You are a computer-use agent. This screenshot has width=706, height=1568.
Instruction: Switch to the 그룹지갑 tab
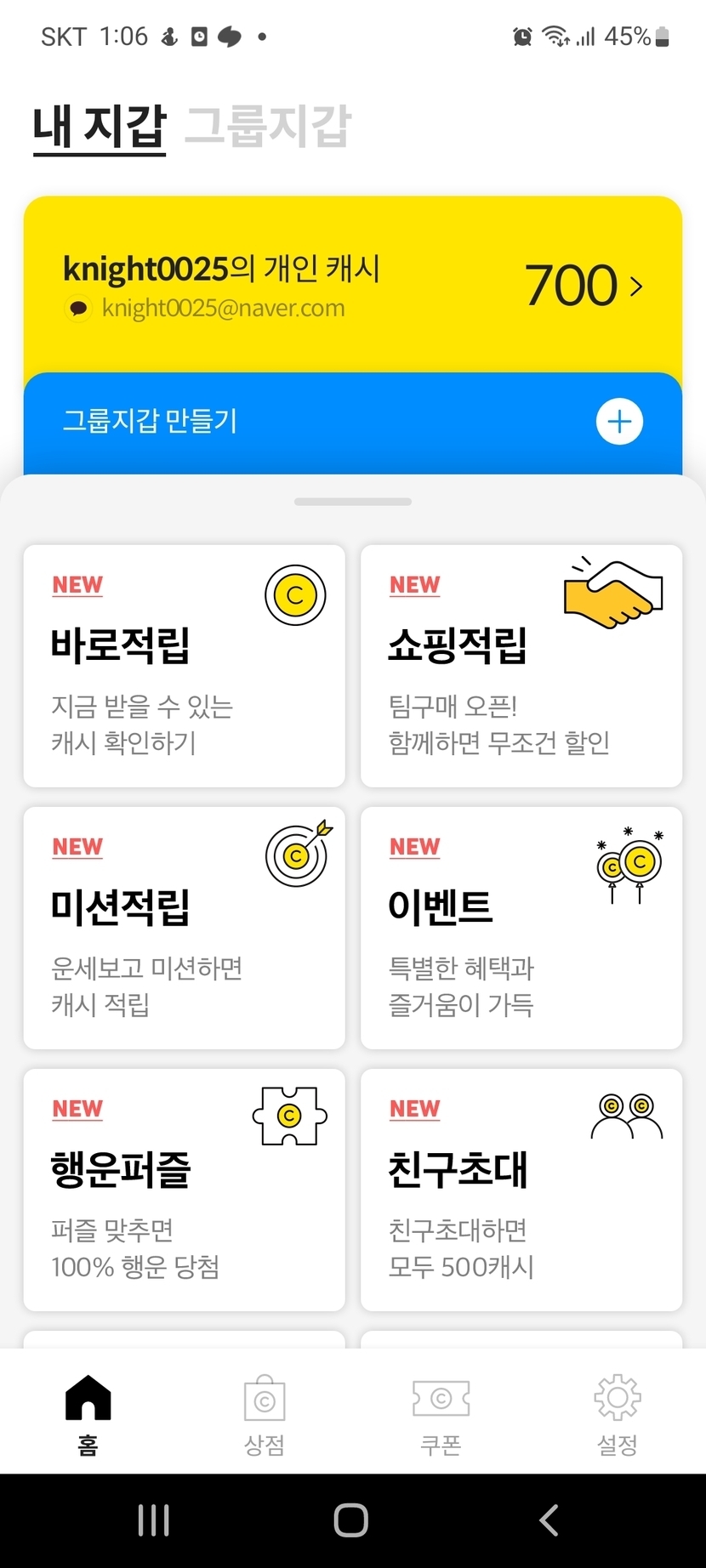click(267, 128)
